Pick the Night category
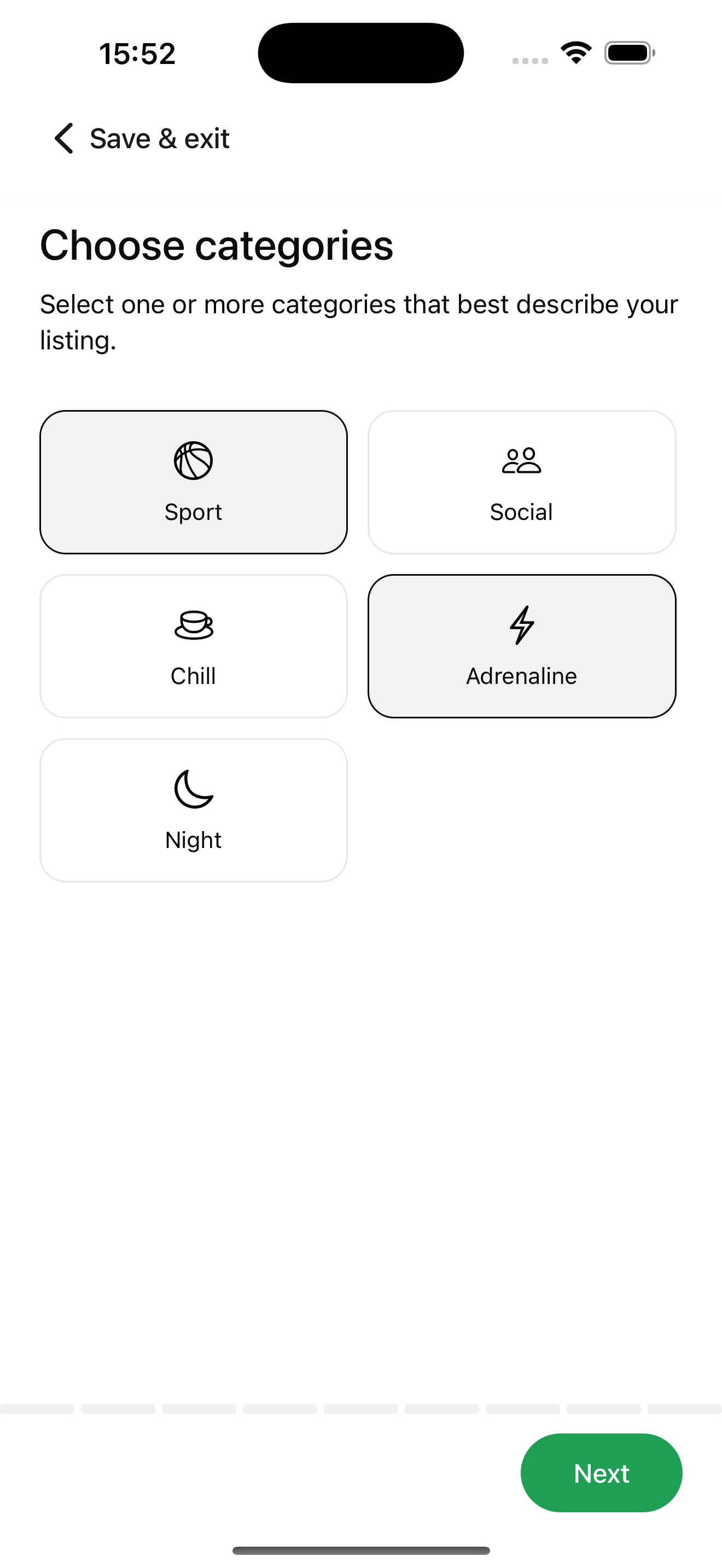The height and width of the screenshot is (1568, 722). [x=194, y=810]
